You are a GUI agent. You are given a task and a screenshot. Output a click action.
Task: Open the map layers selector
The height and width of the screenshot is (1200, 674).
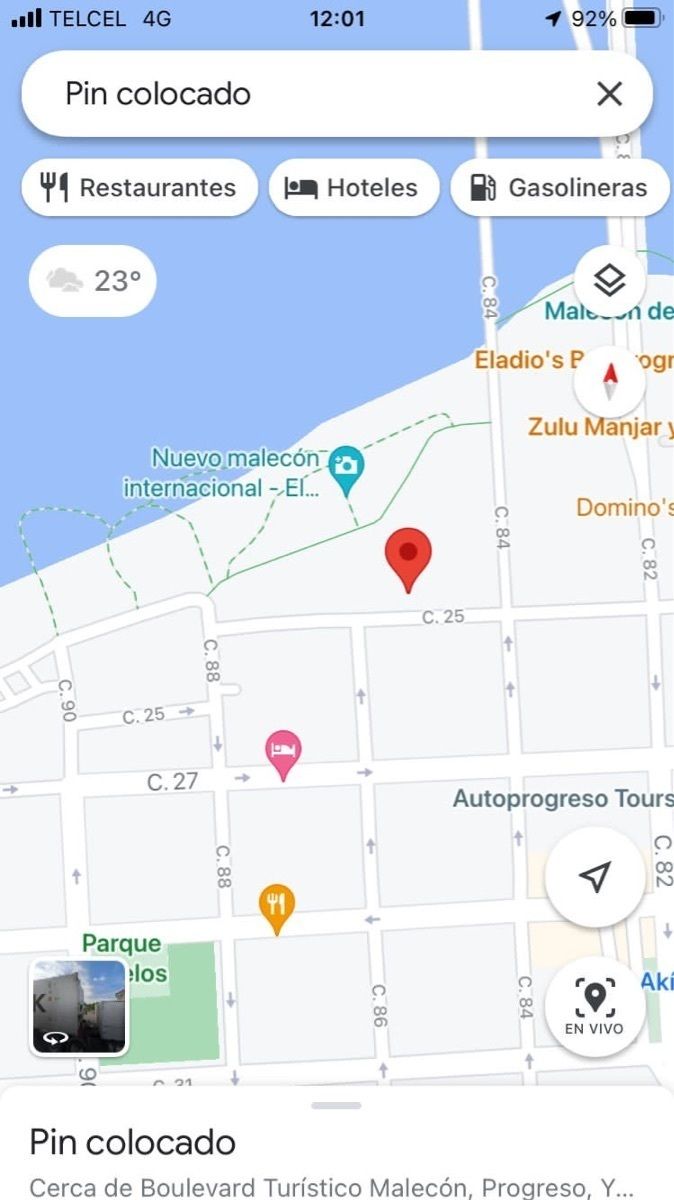(x=609, y=281)
